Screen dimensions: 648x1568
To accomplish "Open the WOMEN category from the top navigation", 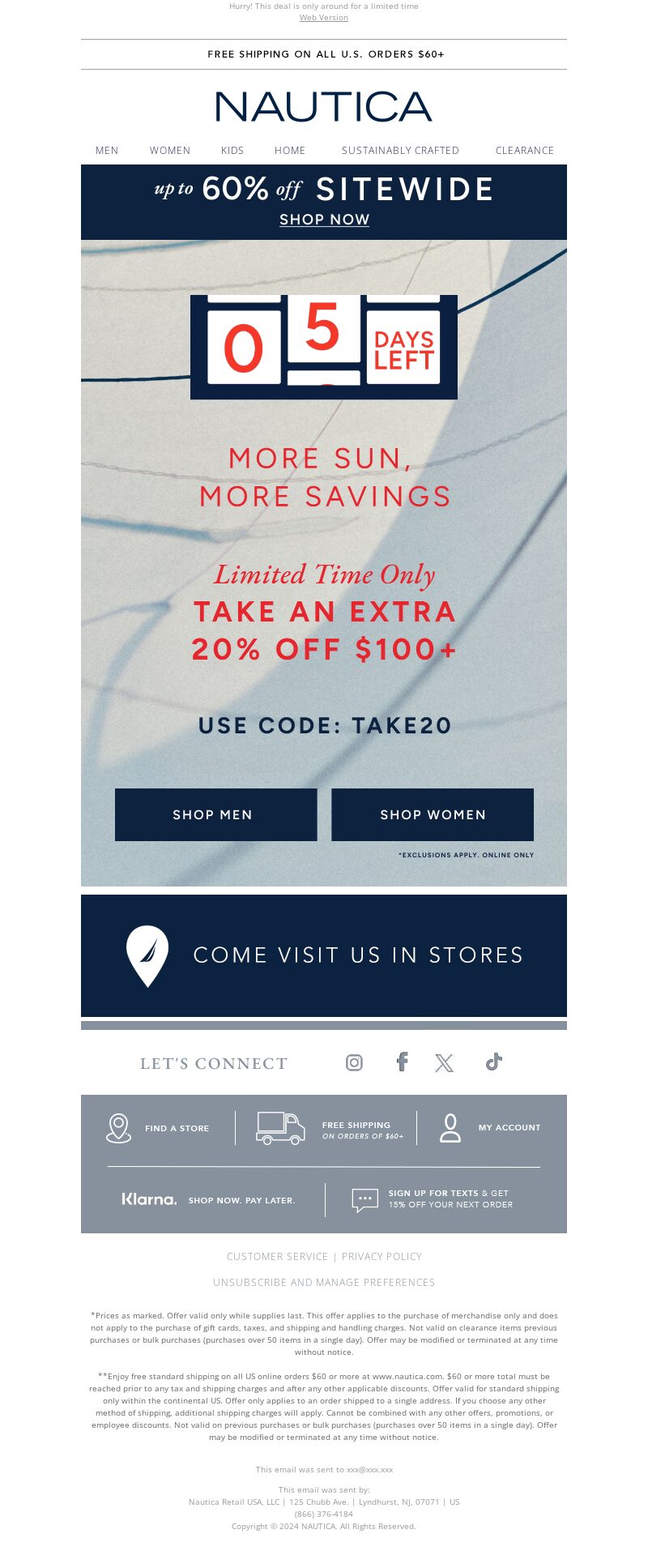I will pyautogui.click(x=170, y=150).
